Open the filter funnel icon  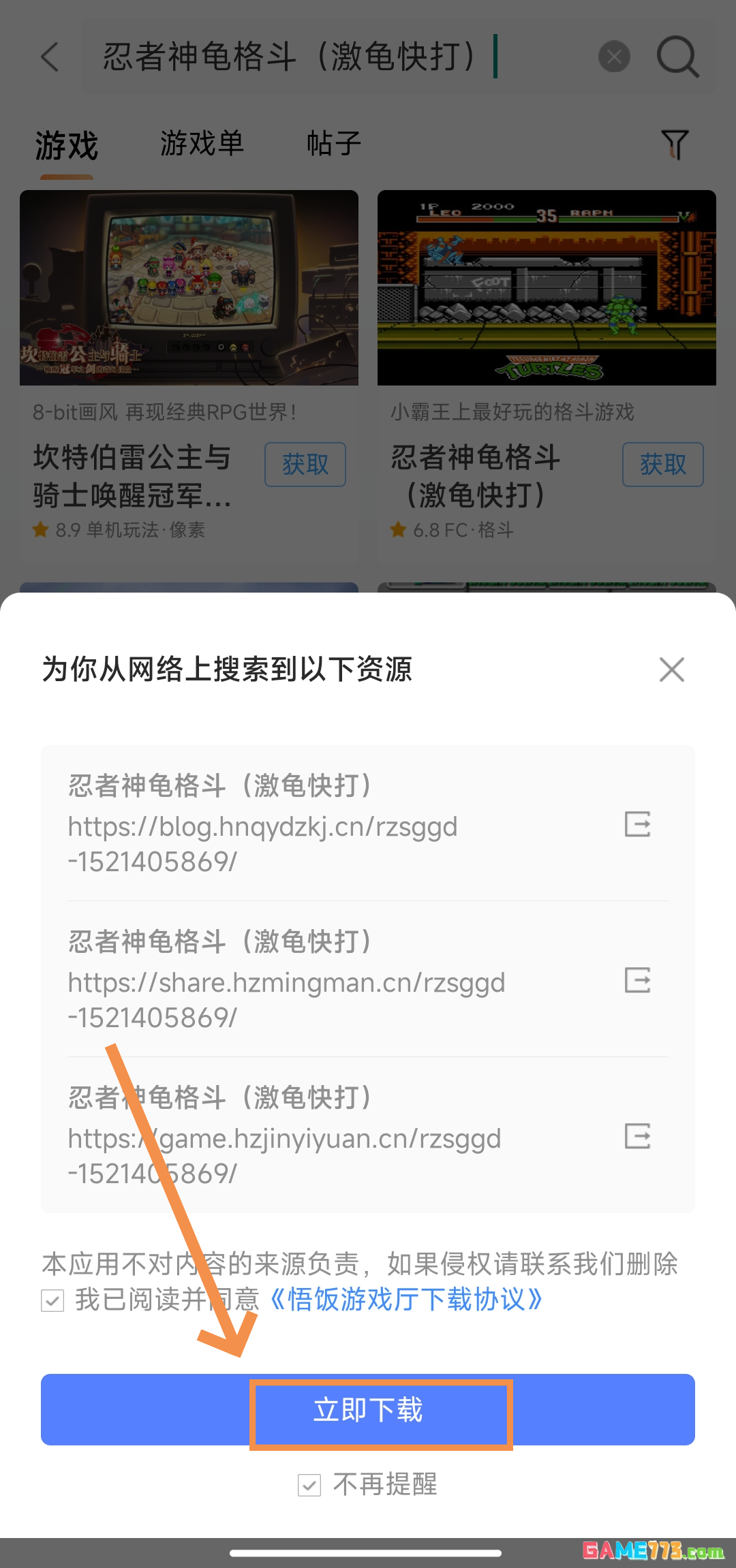(x=675, y=144)
